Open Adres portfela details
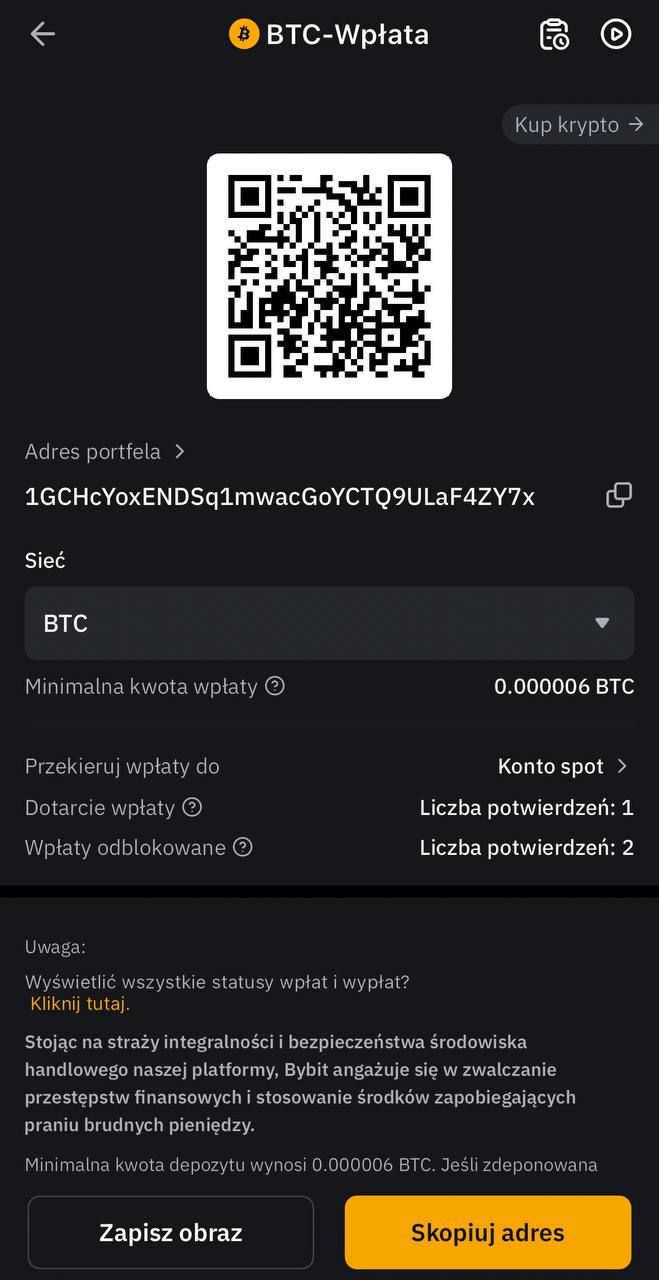 click(x=105, y=451)
